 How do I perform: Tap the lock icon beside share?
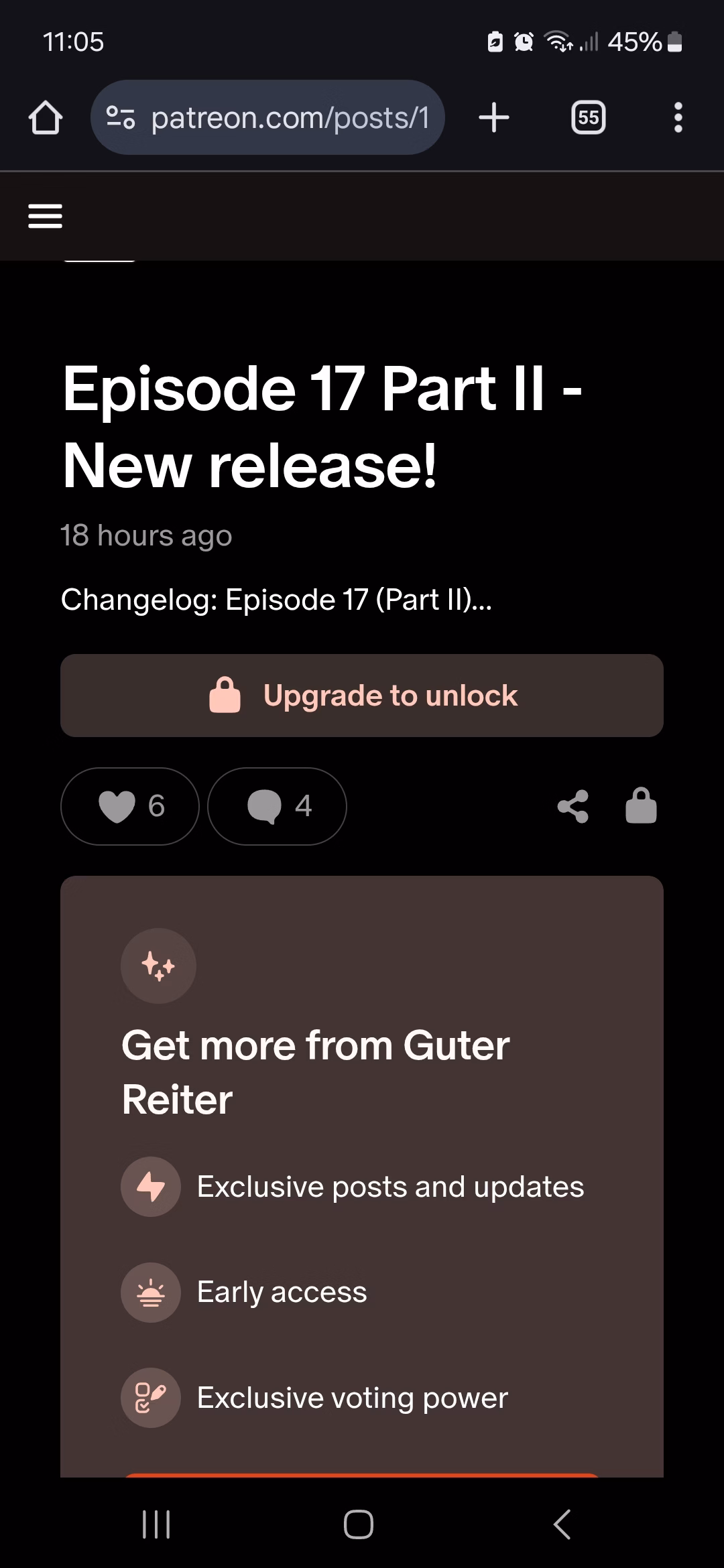[x=641, y=805]
